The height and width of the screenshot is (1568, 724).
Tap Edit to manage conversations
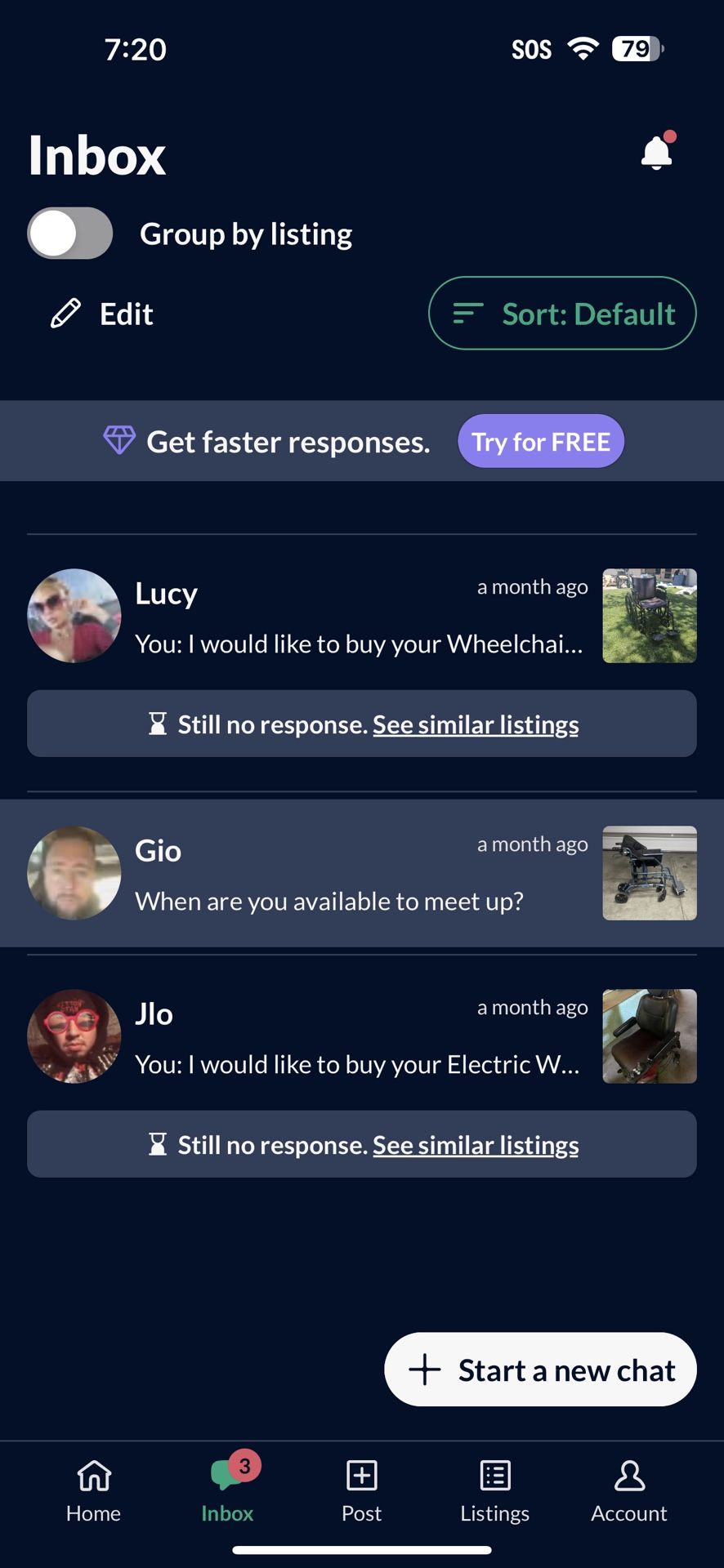103,314
